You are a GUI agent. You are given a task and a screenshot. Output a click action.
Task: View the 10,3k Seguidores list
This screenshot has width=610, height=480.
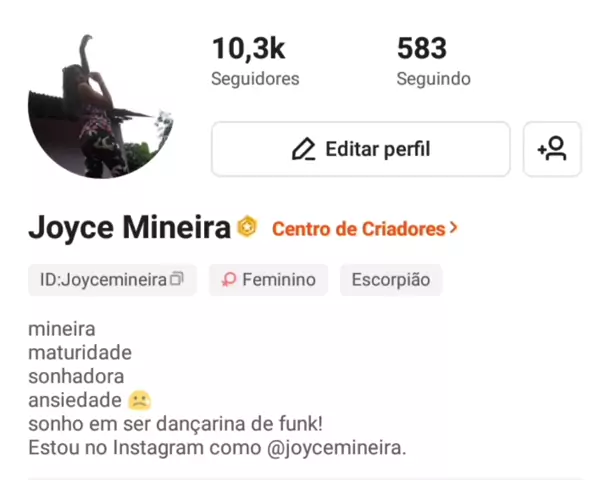click(254, 61)
